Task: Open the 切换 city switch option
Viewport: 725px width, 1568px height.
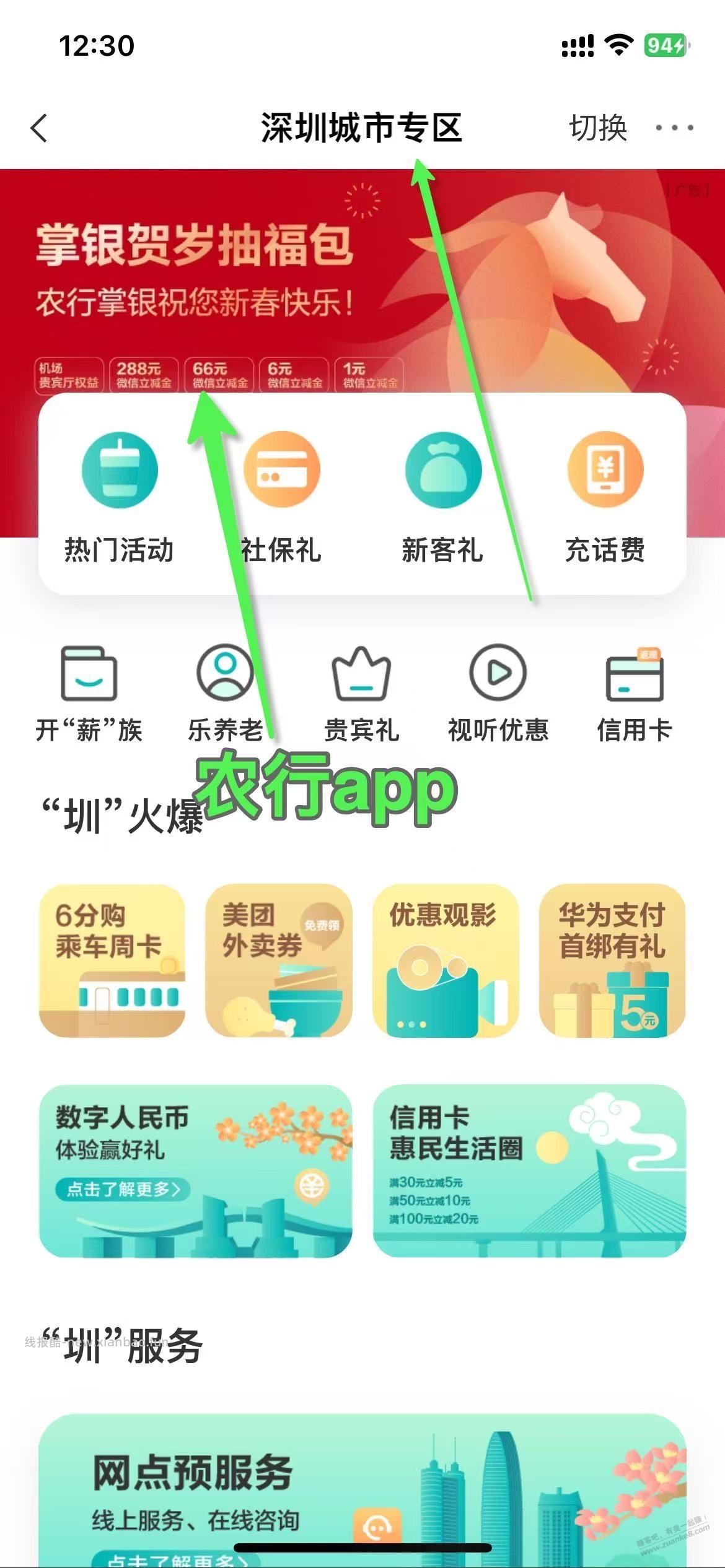Action: 598,128
